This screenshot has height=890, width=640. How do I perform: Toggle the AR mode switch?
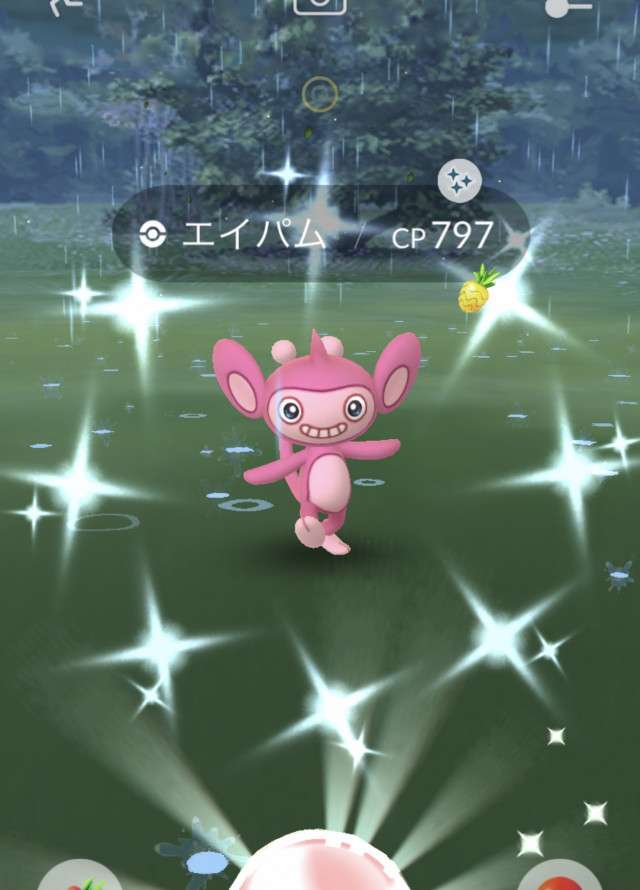[x=570, y=7]
